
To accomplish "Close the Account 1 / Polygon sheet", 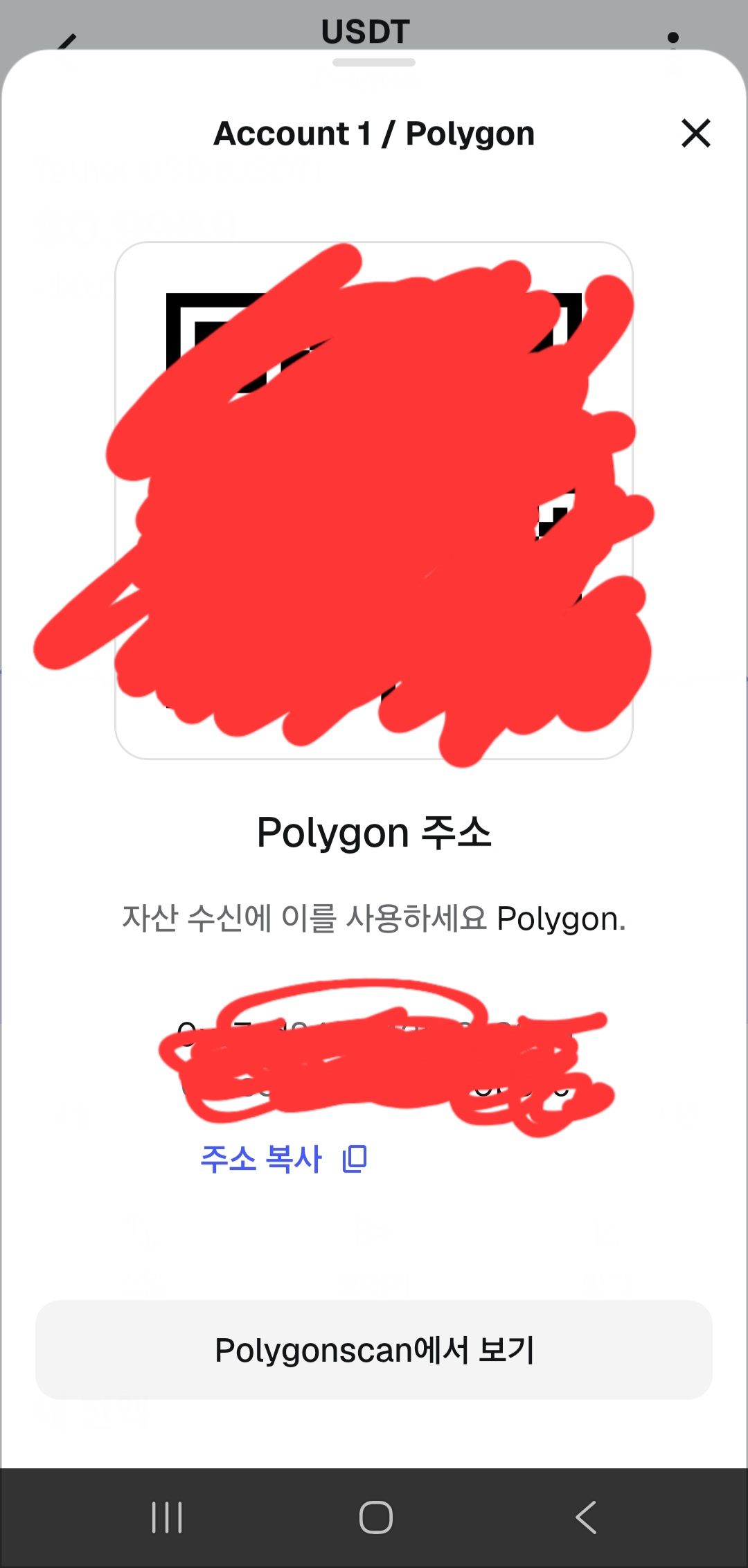I will pos(695,134).
